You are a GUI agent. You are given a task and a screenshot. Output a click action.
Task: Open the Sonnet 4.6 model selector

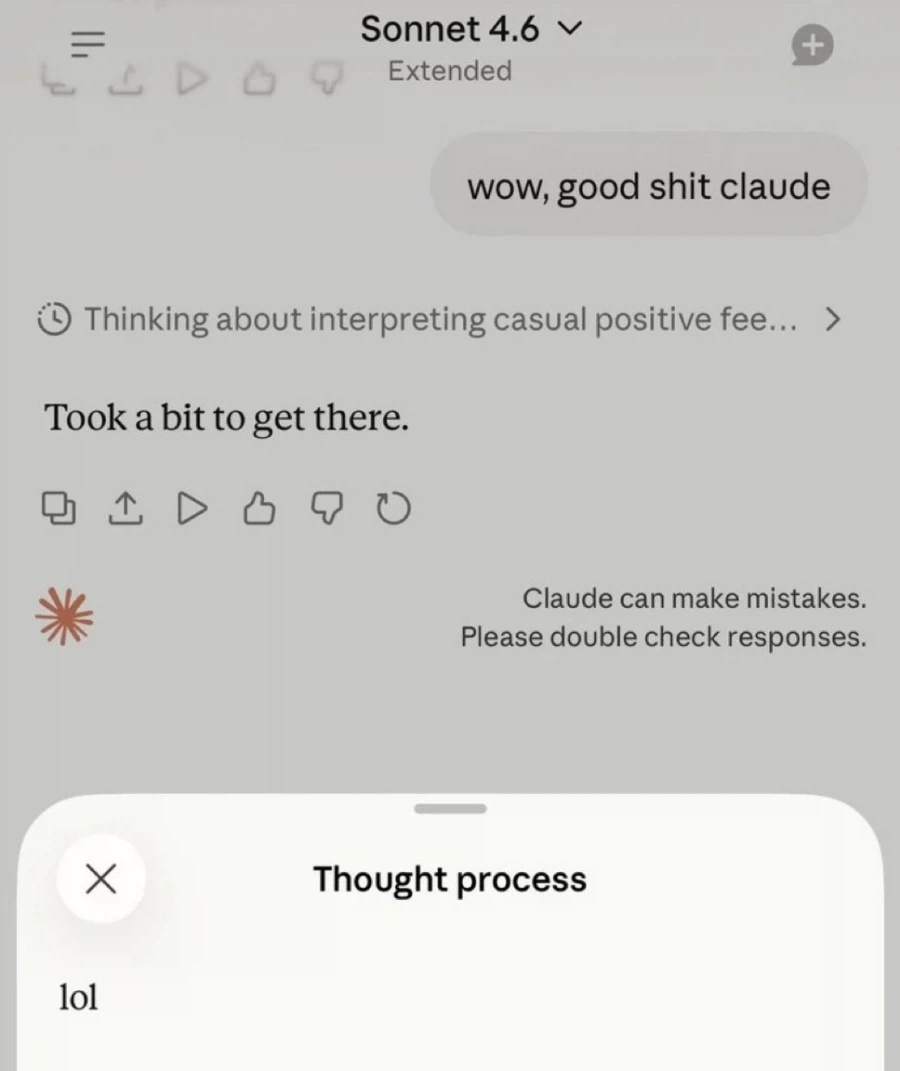point(470,30)
